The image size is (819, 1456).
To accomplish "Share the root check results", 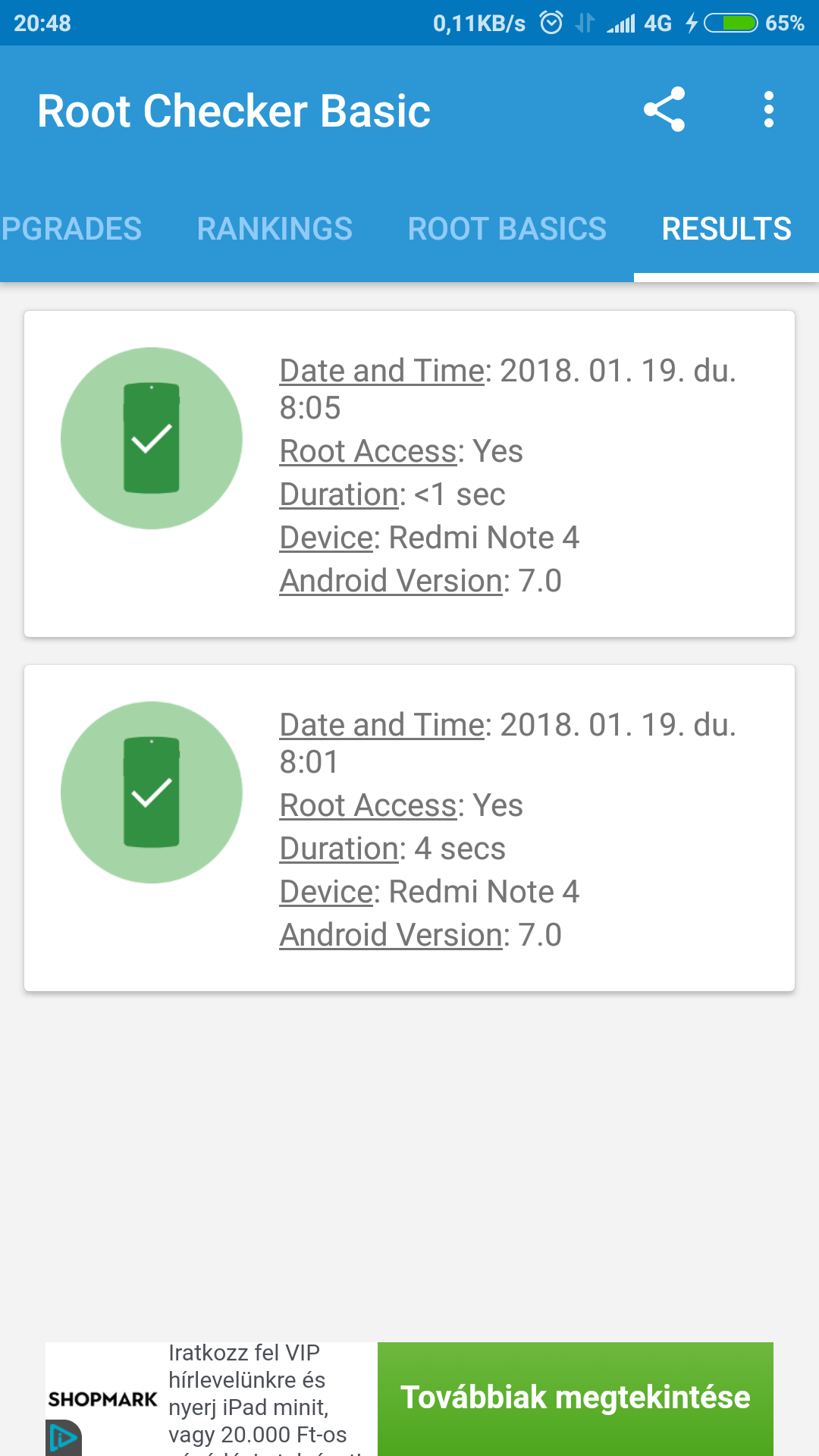I will (x=664, y=110).
